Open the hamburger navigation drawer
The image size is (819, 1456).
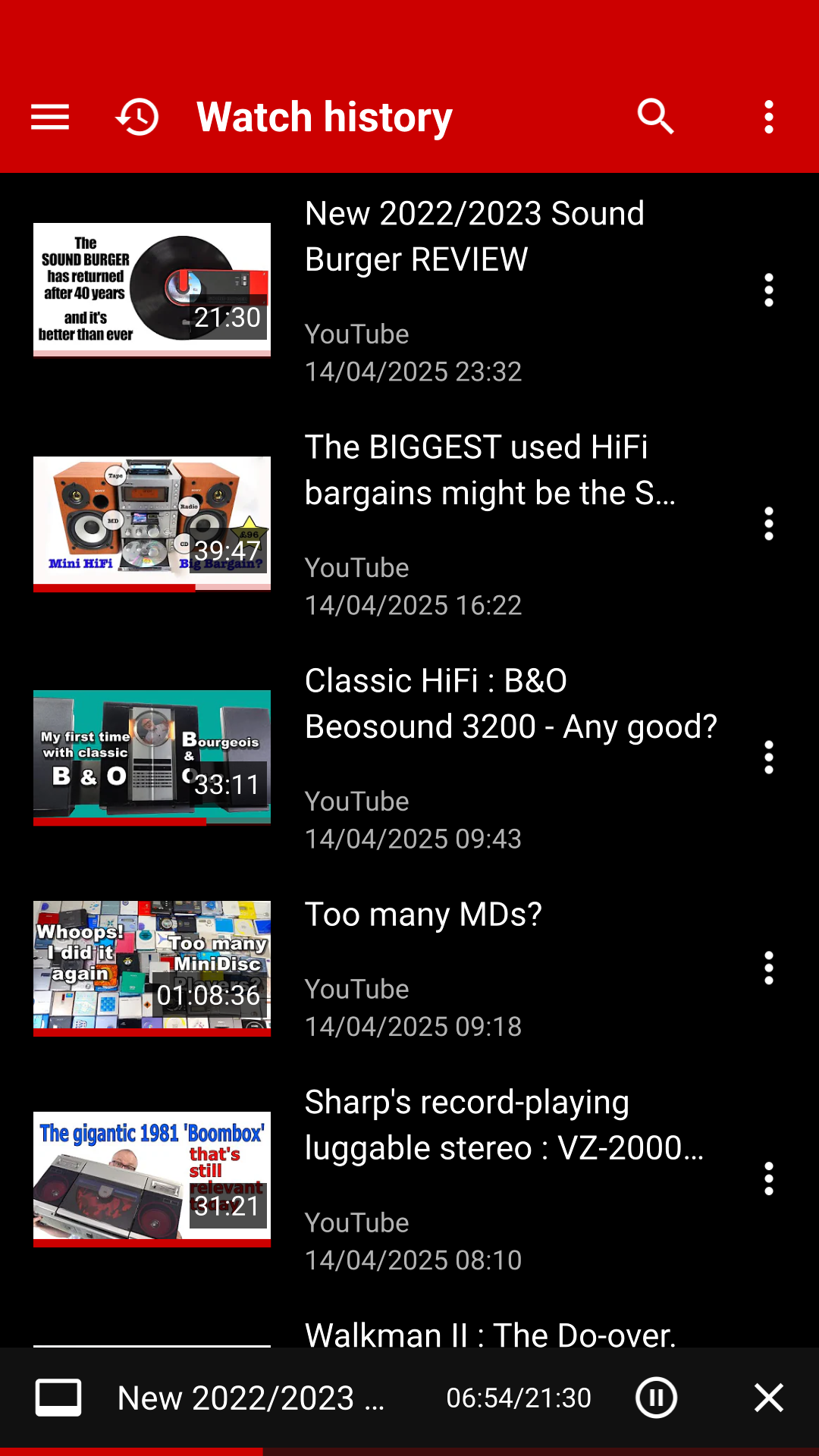pyautogui.click(x=50, y=118)
